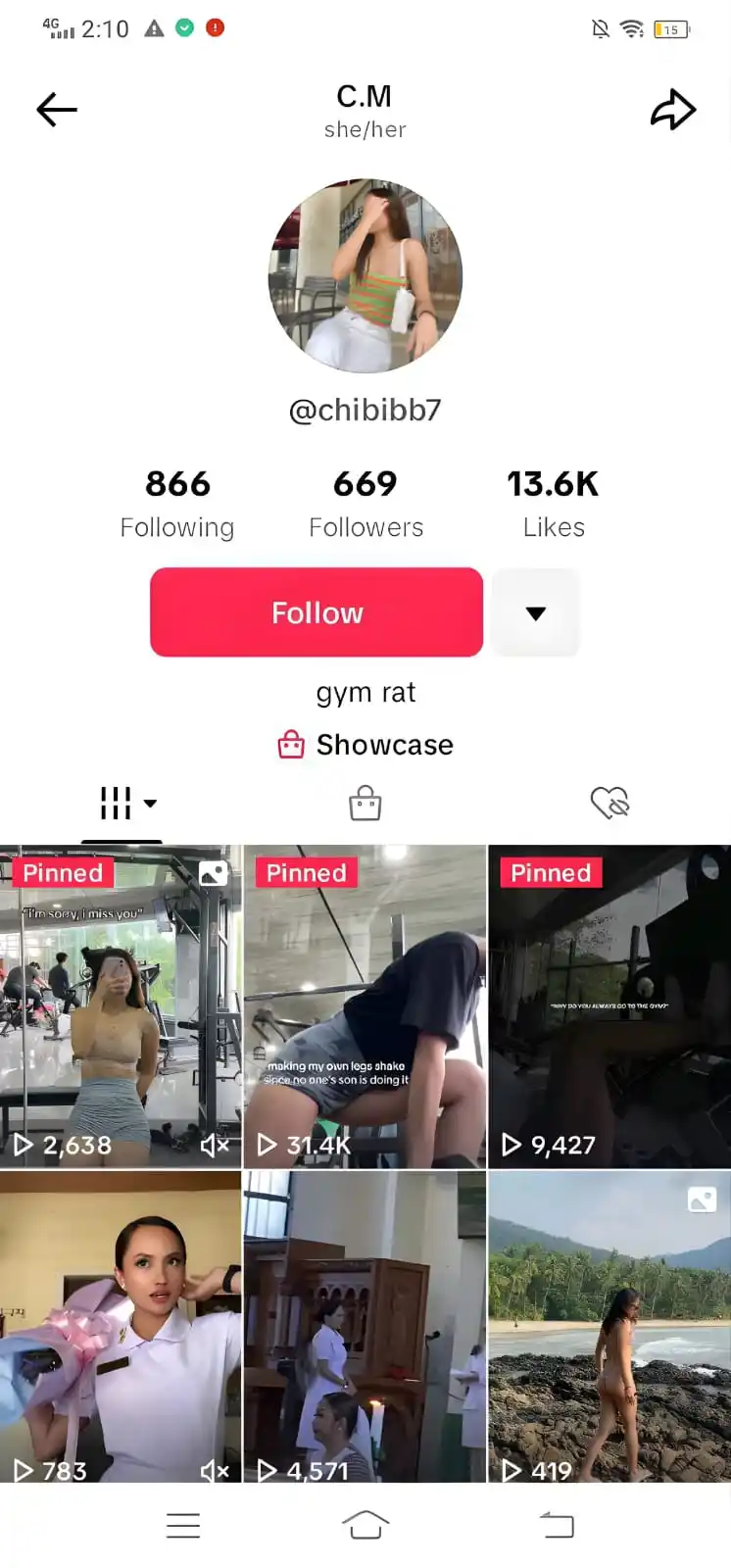Open the video with 4,571 views
This screenshot has height=1568, width=731.
[365, 1327]
